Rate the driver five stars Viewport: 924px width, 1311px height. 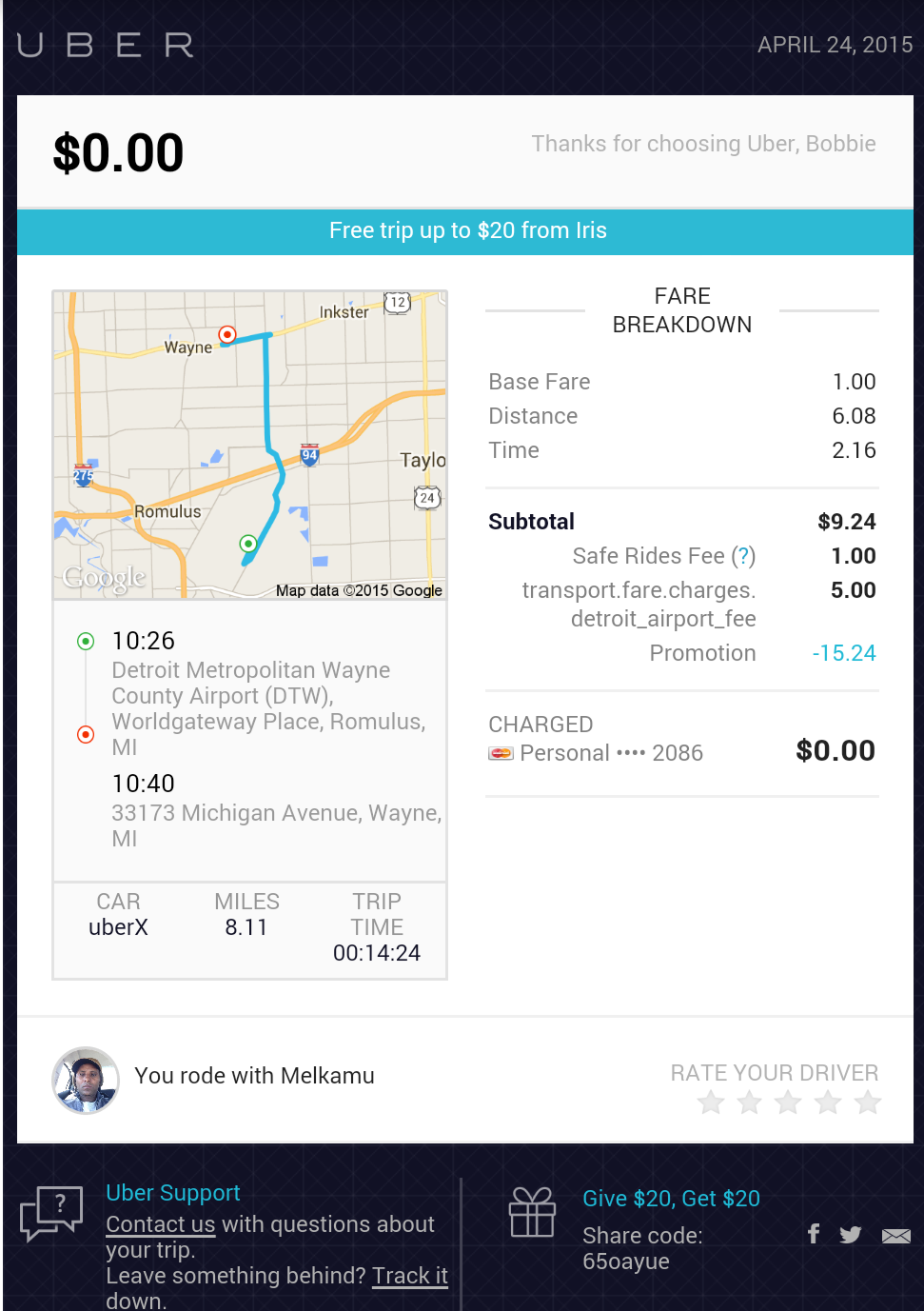[867, 1102]
